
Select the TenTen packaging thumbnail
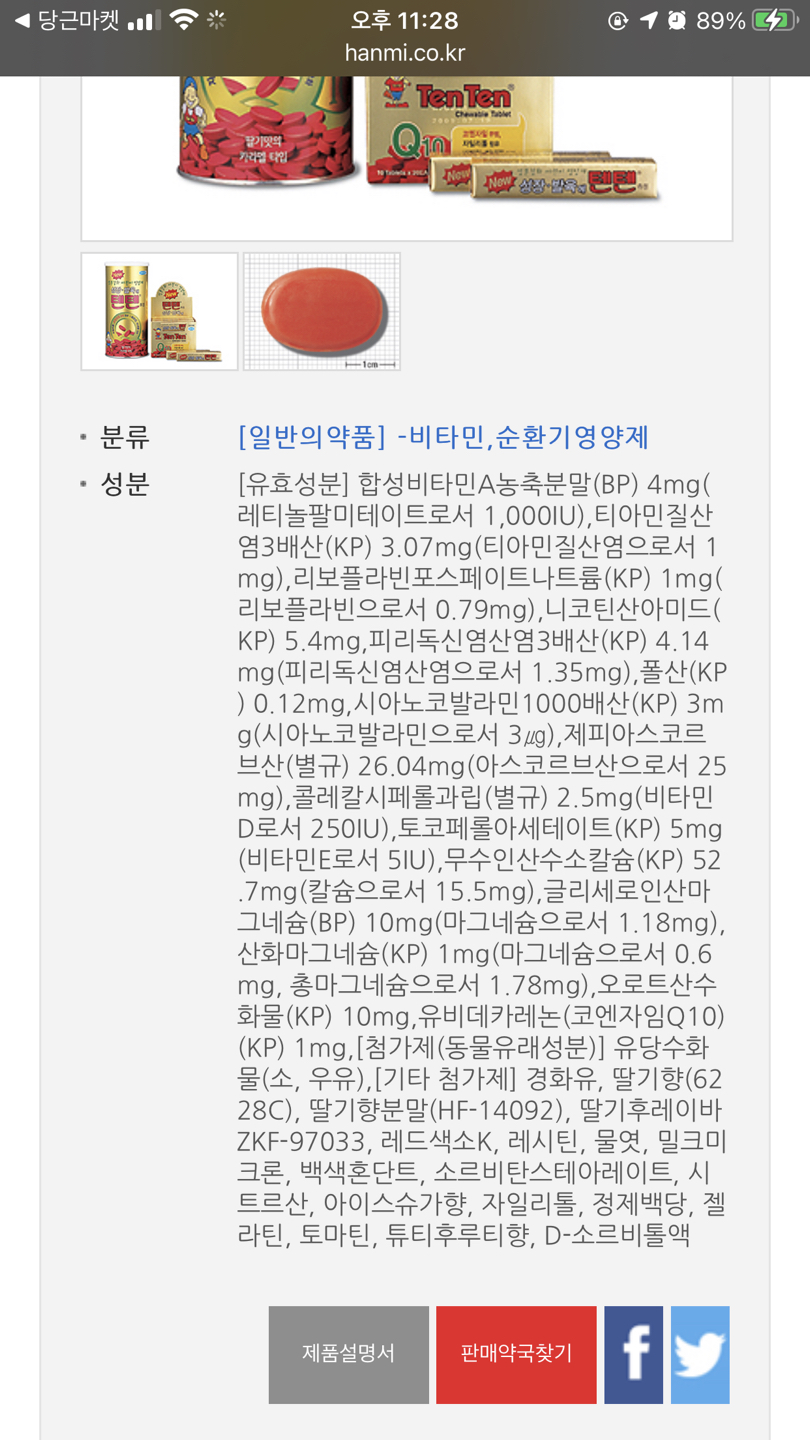(x=160, y=311)
